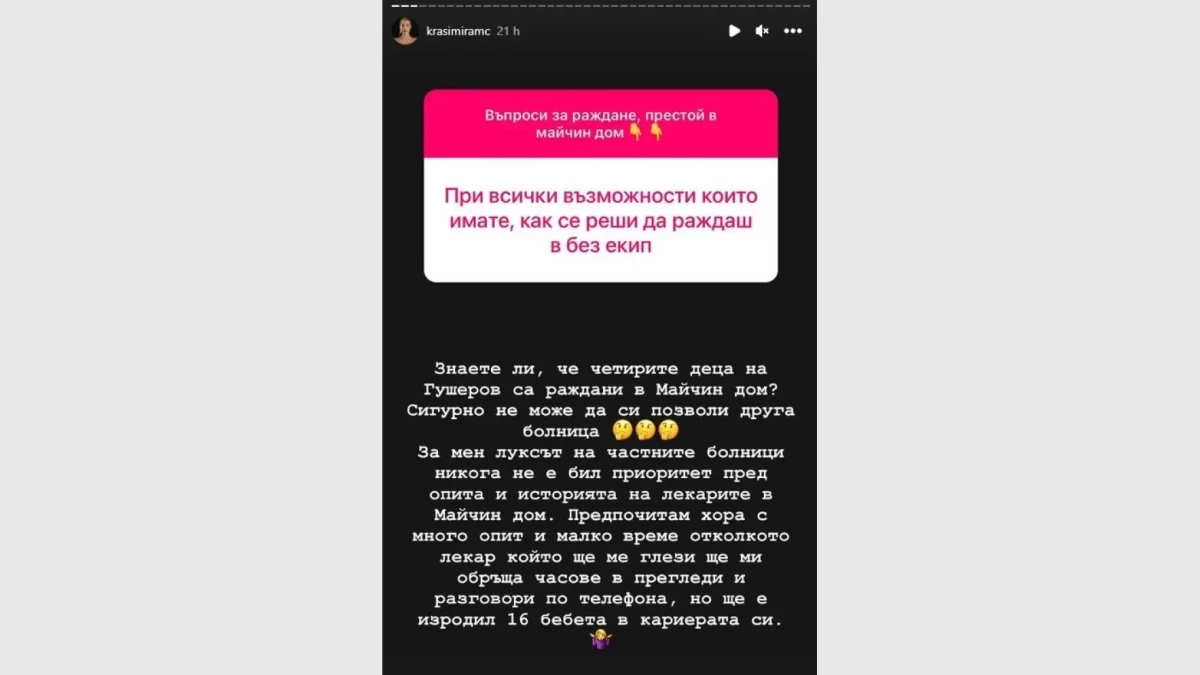The width and height of the screenshot is (1200, 675).
Task: Open the three-dot story options menu
Action: (793, 31)
